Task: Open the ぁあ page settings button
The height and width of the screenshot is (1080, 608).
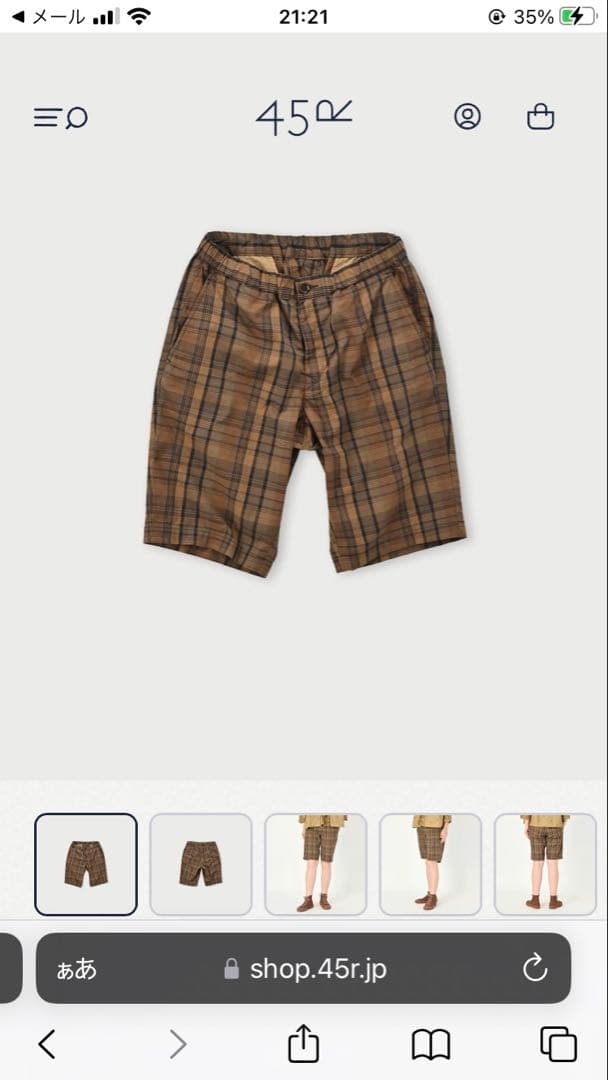Action: tap(77, 968)
